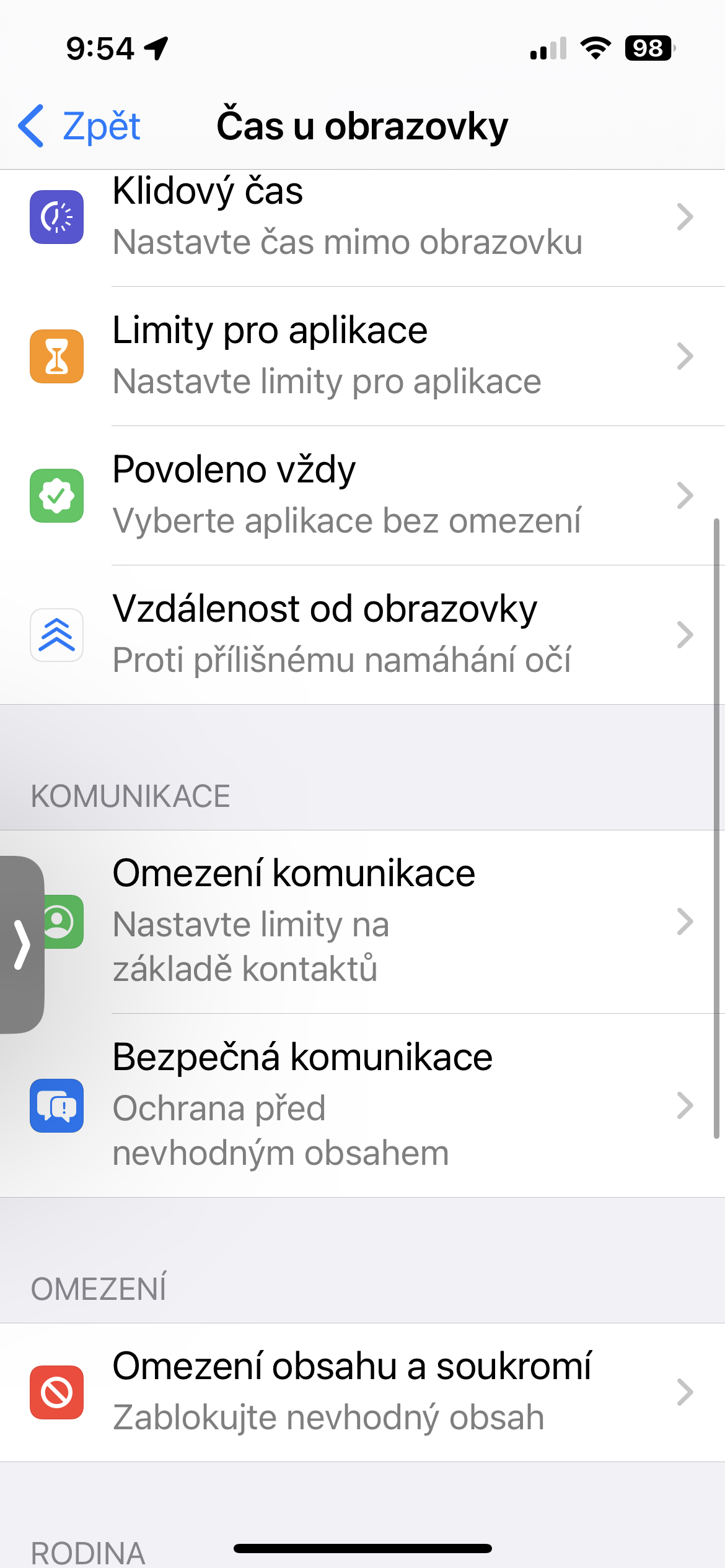Open Limity pro aplikace
Screen dimensions: 725x1568
coord(362,356)
